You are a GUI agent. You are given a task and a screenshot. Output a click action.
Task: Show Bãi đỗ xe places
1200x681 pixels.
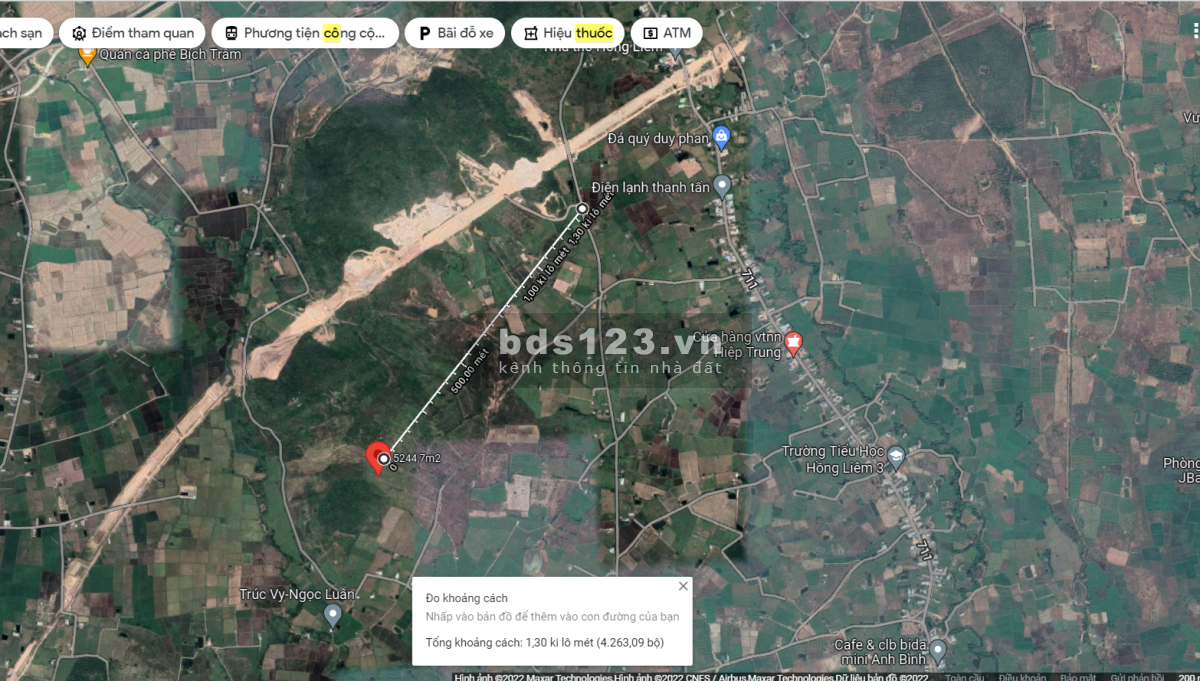[455, 33]
